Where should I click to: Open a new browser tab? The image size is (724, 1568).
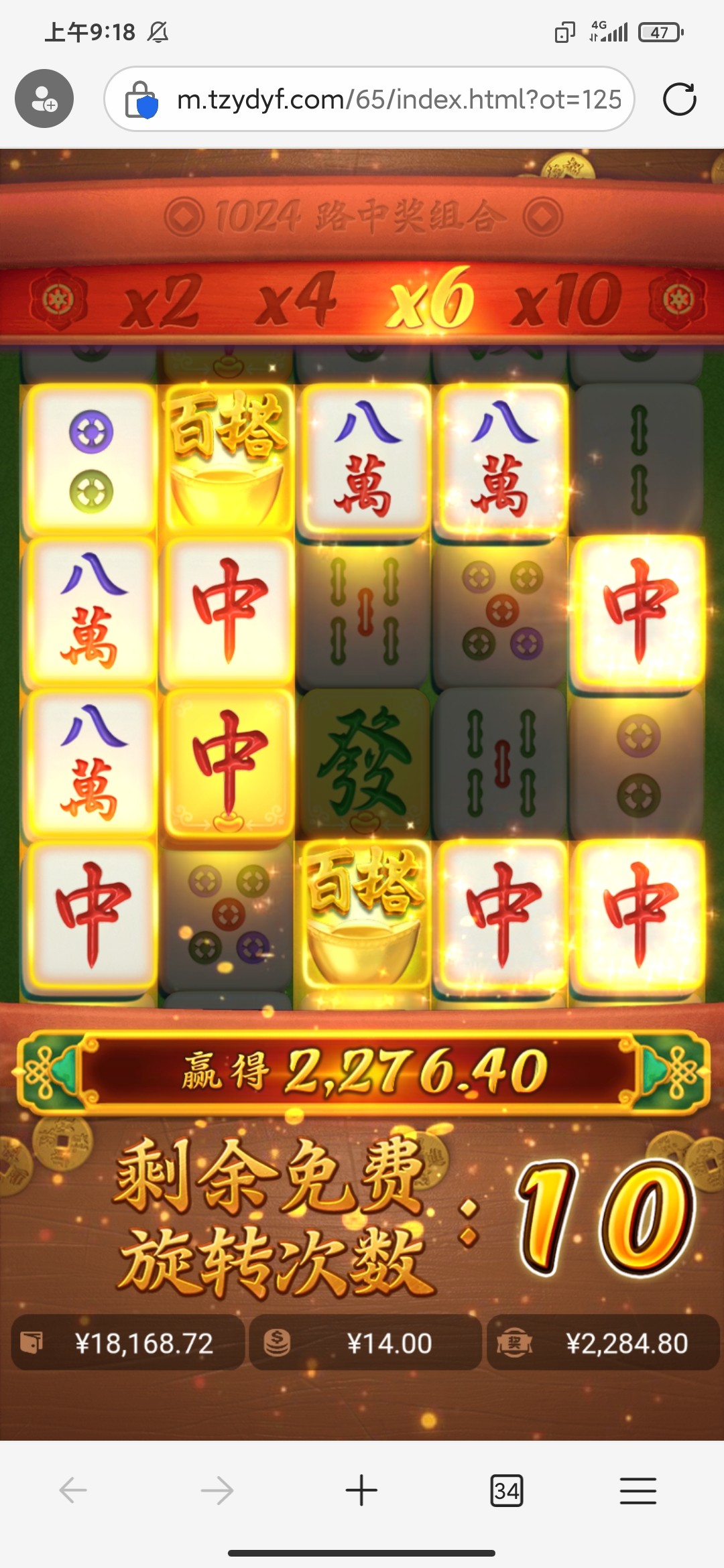click(x=361, y=1490)
